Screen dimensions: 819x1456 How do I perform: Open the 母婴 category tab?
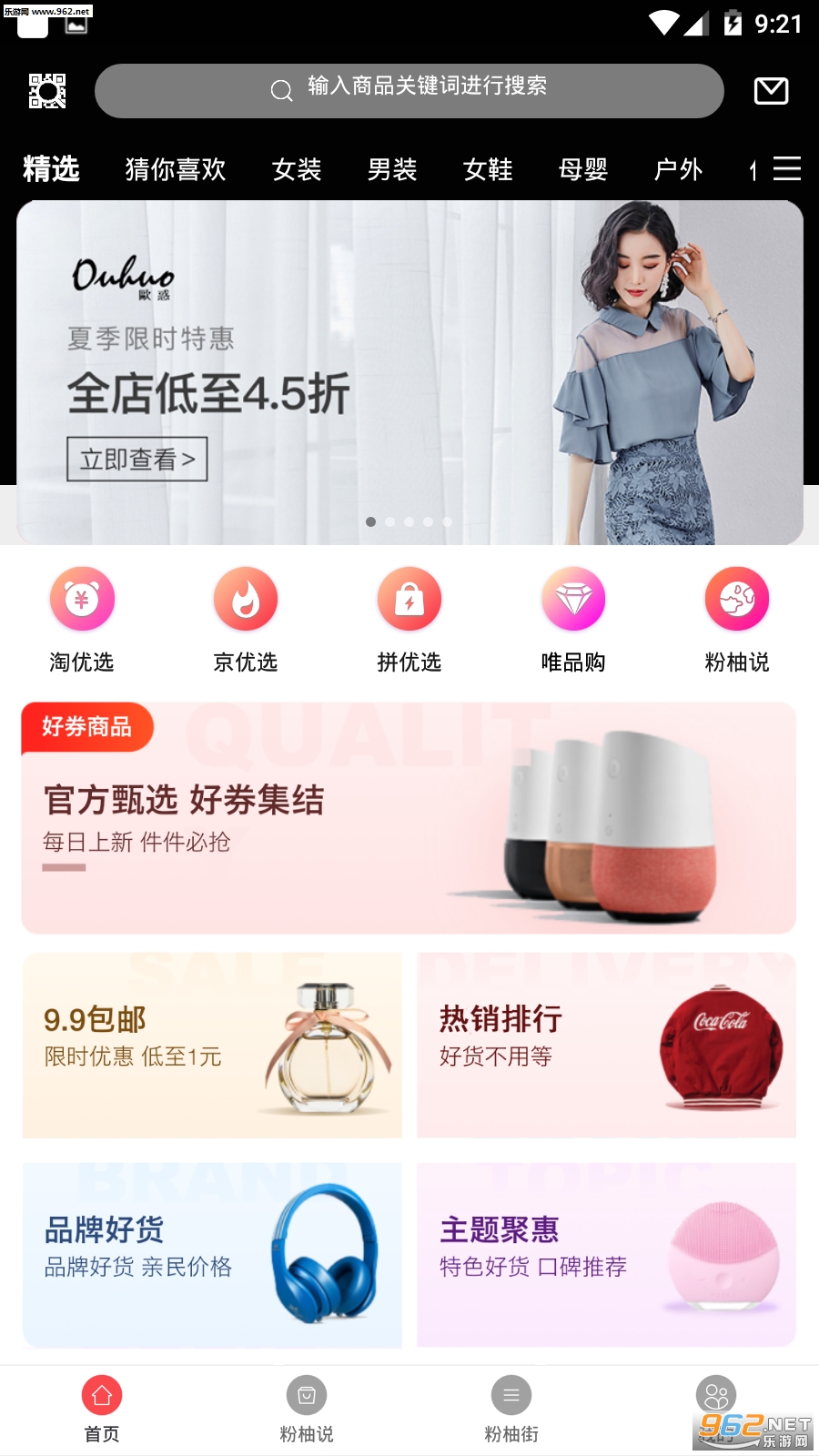pos(583,169)
